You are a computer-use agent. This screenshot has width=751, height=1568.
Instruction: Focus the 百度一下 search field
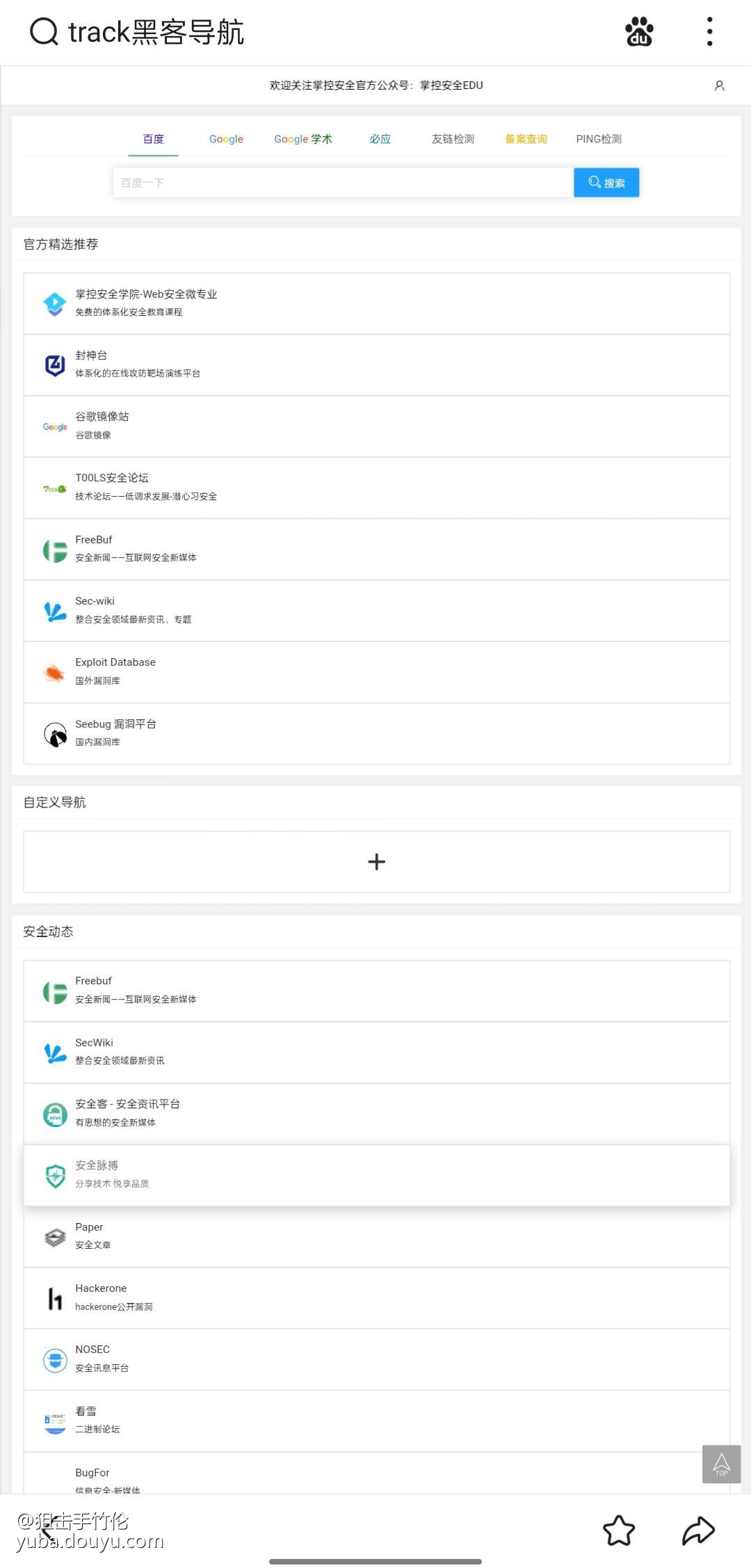tap(342, 183)
